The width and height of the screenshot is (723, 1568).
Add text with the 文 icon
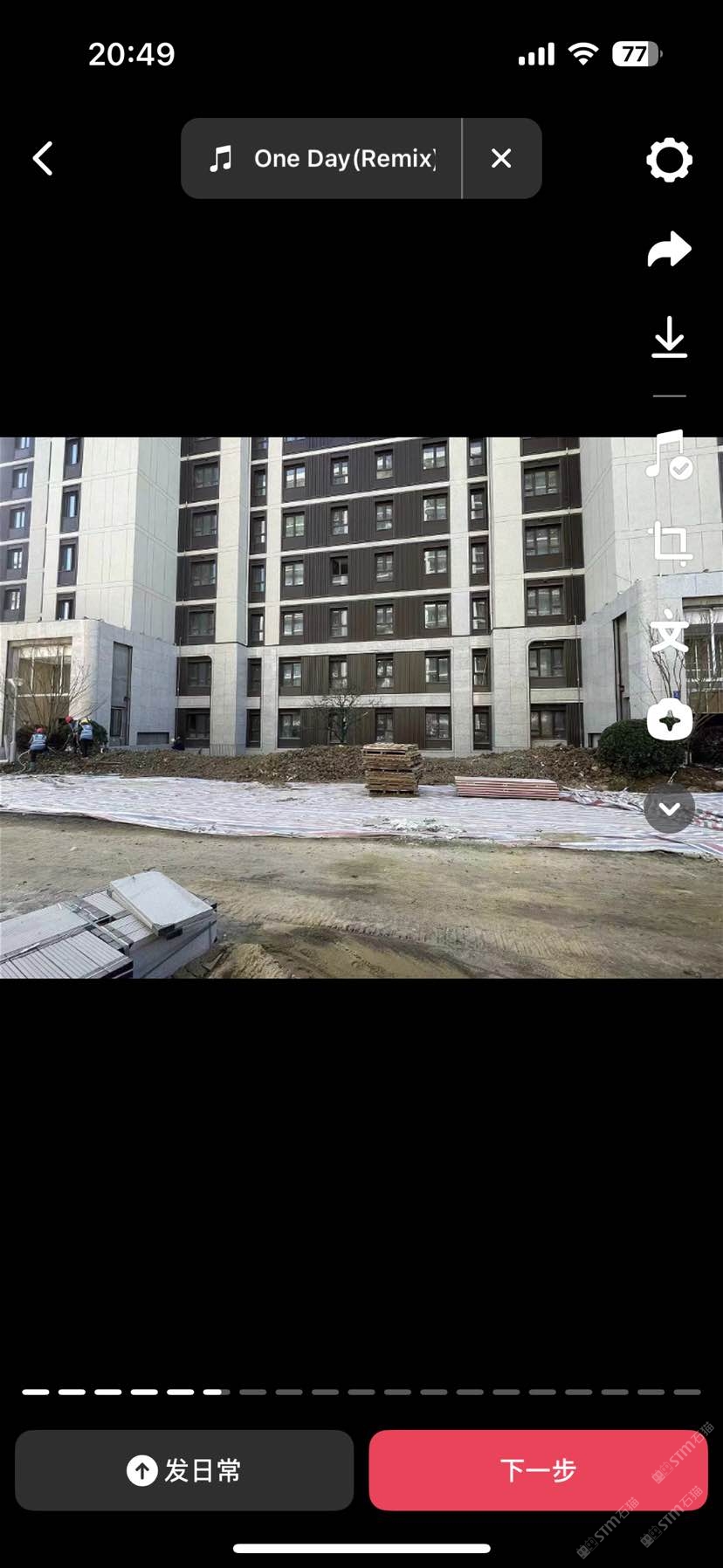point(669,631)
